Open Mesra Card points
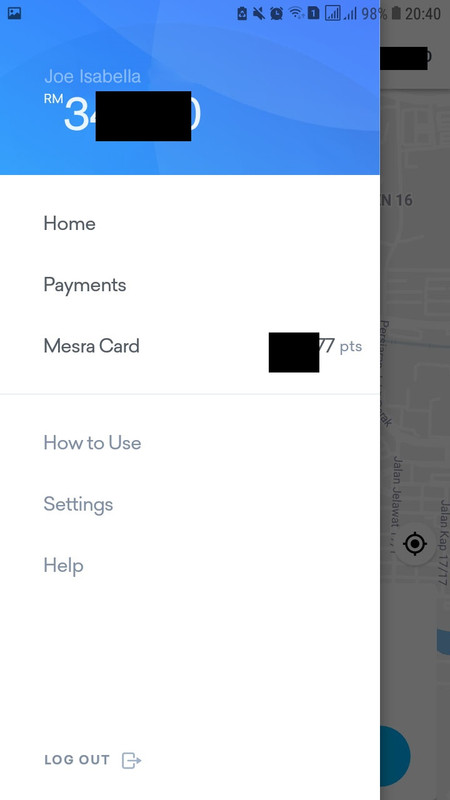This screenshot has width=450, height=800. tap(190, 346)
